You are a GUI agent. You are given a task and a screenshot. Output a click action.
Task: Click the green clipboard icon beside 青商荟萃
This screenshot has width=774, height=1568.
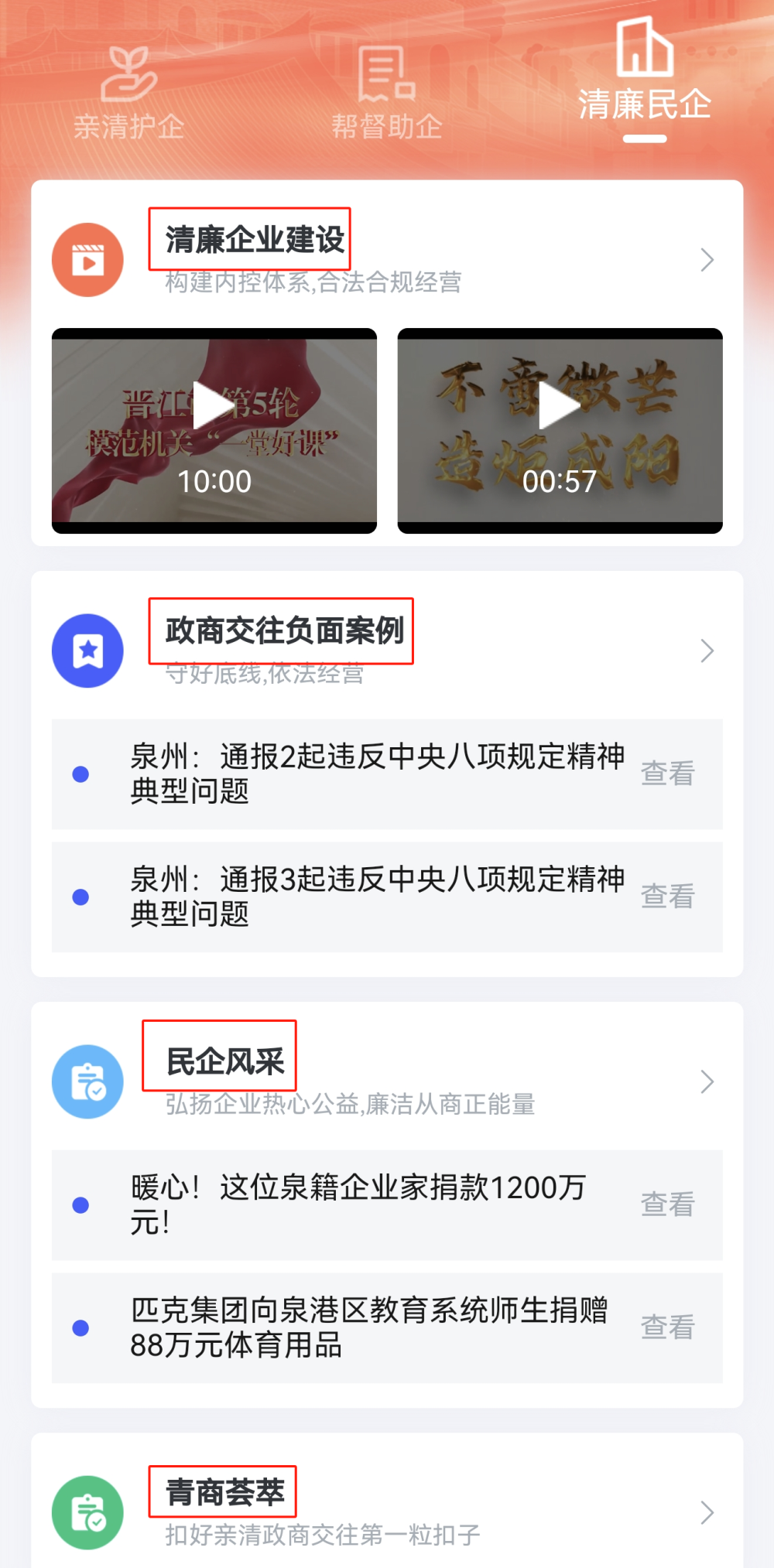(87, 1512)
